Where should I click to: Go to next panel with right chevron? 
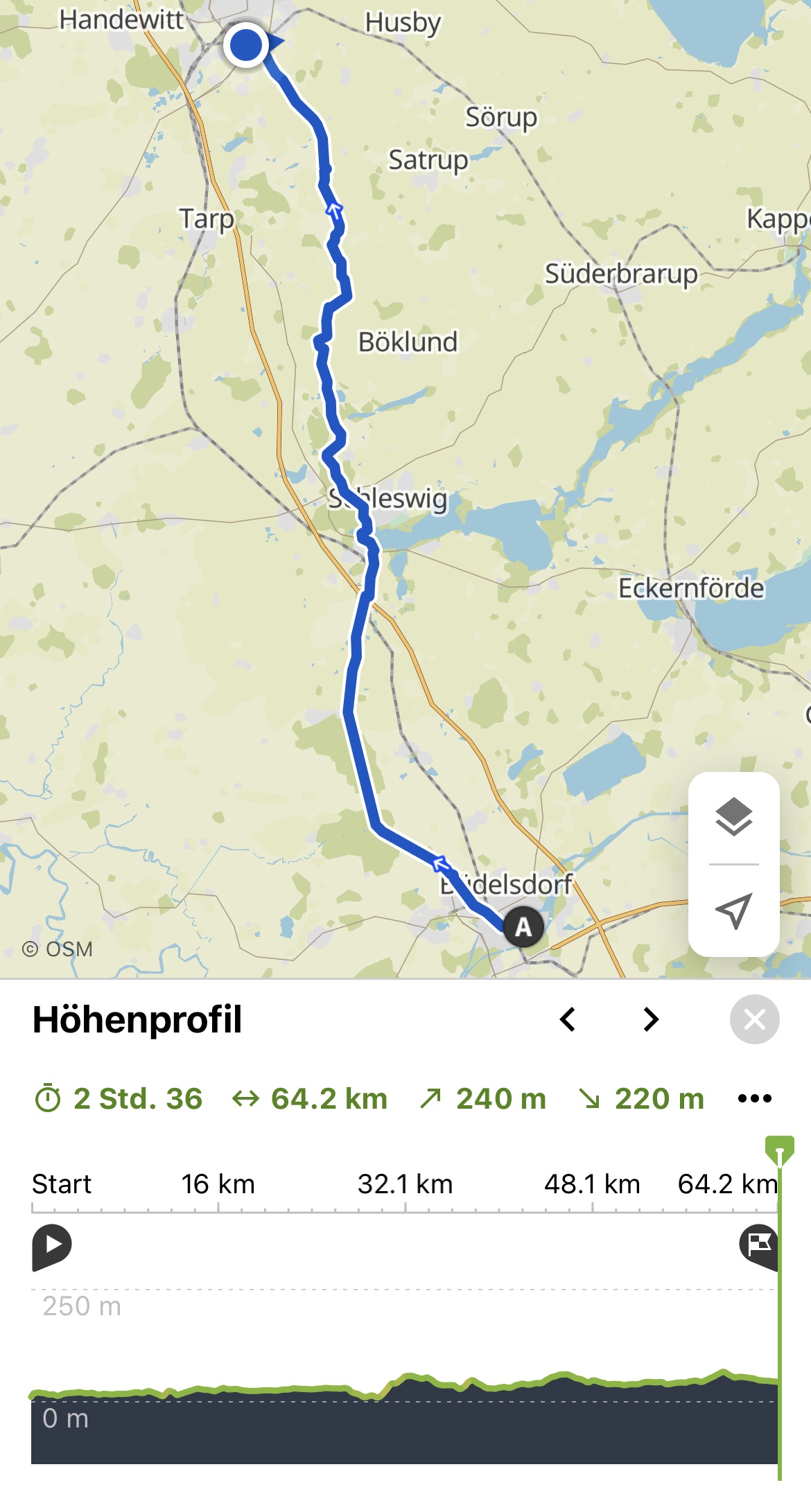point(650,1019)
